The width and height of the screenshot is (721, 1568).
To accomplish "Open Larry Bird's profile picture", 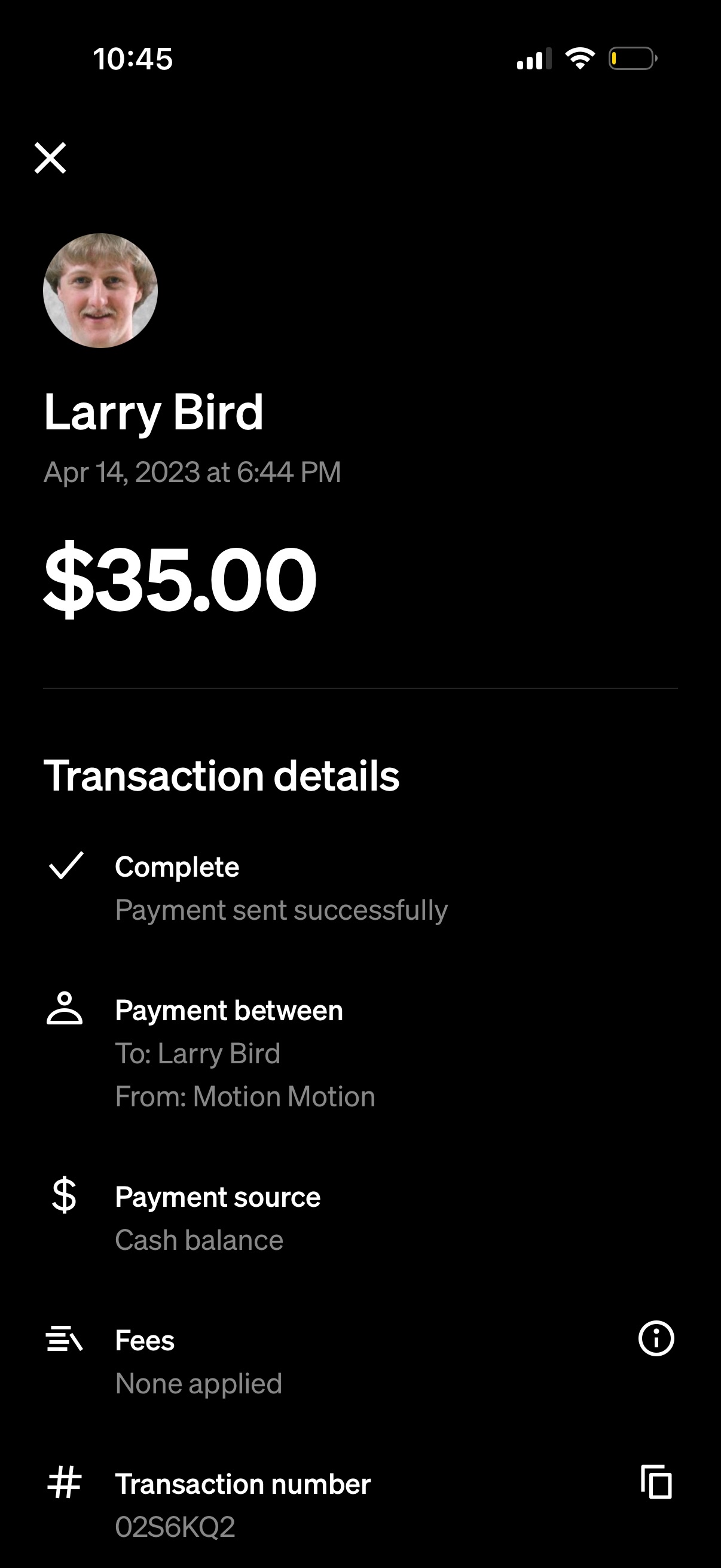I will [100, 291].
